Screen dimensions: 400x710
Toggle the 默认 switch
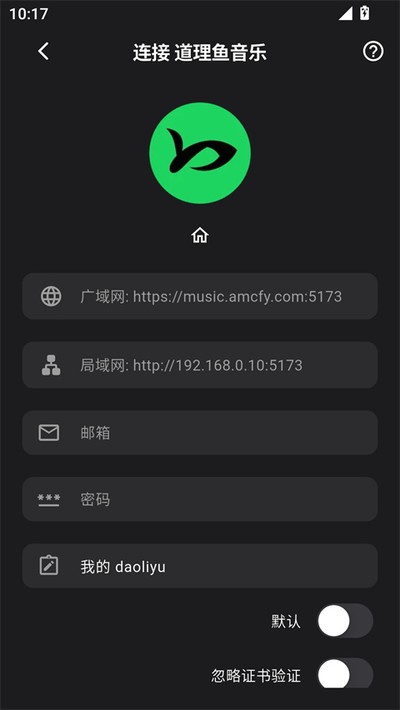click(345, 621)
